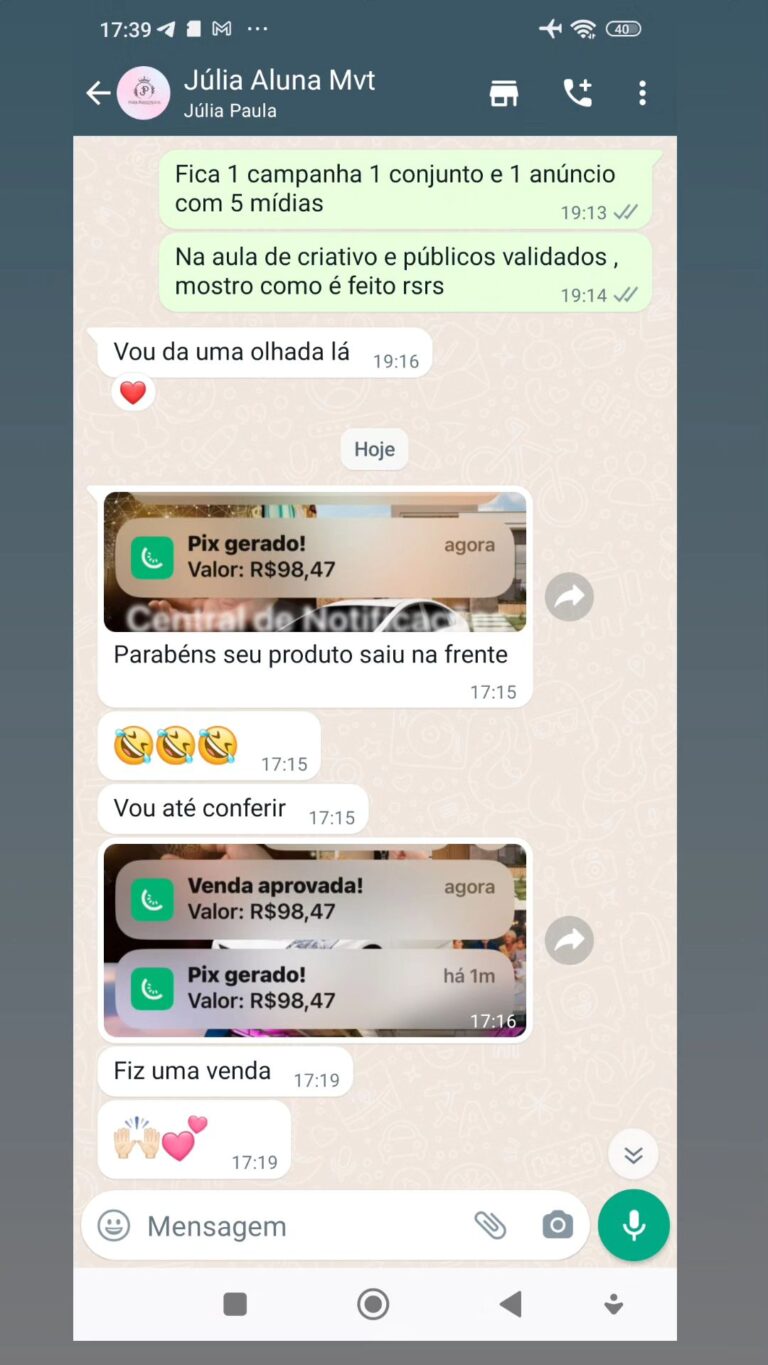Go to the system home screen
The image size is (768, 1365).
(x=373, y=1304)
